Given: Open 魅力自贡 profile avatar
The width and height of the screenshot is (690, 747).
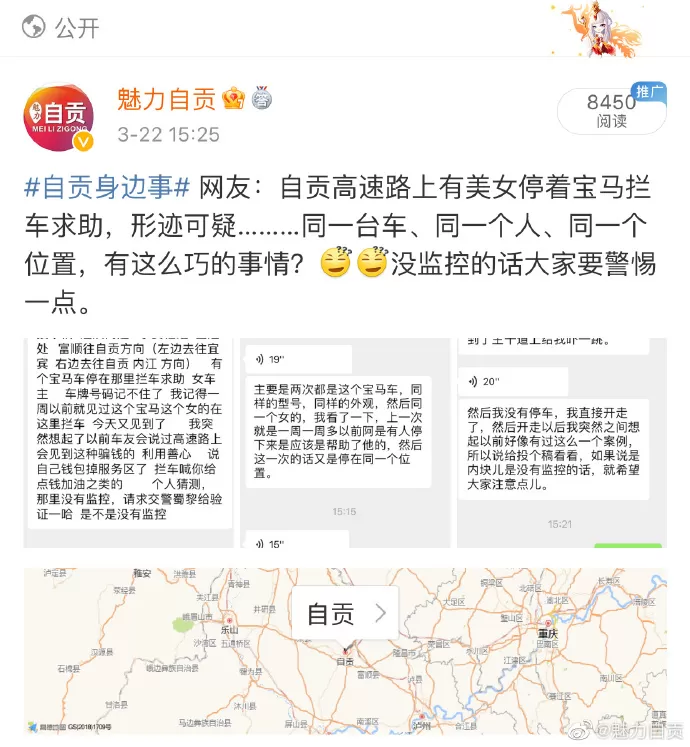Looking at the screenshot, I should coord(59,118).
